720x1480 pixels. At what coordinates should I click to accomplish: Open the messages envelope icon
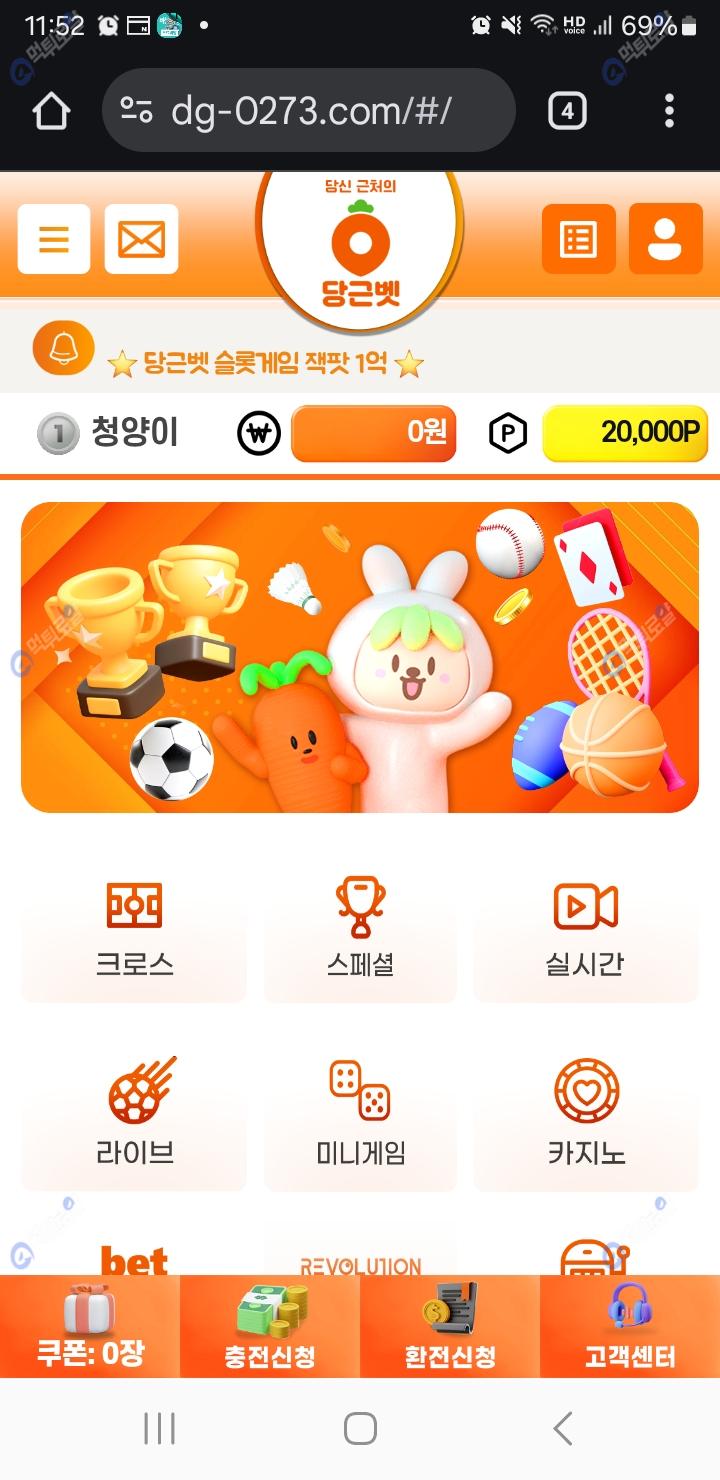[141, 239]
